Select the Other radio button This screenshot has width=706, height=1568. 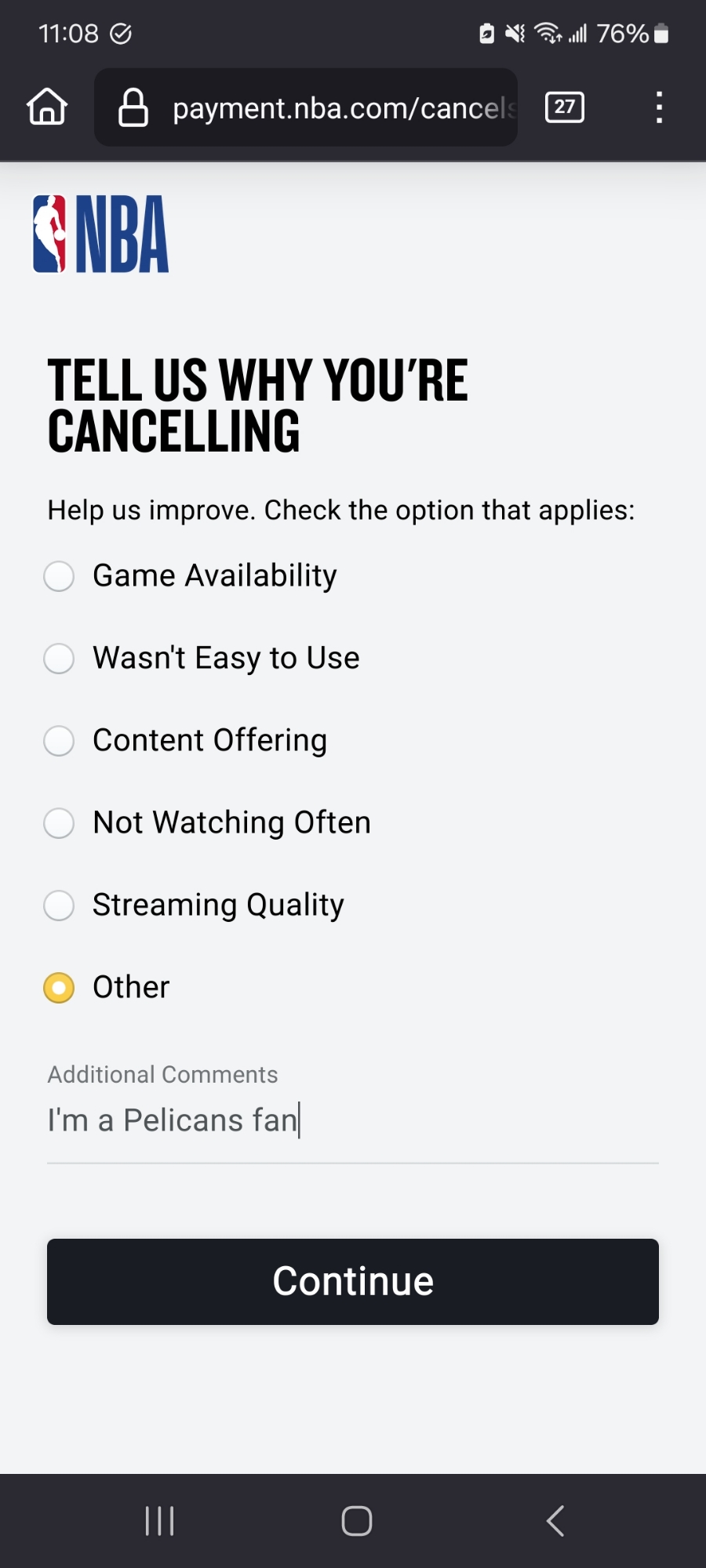(x=59, y=988)
